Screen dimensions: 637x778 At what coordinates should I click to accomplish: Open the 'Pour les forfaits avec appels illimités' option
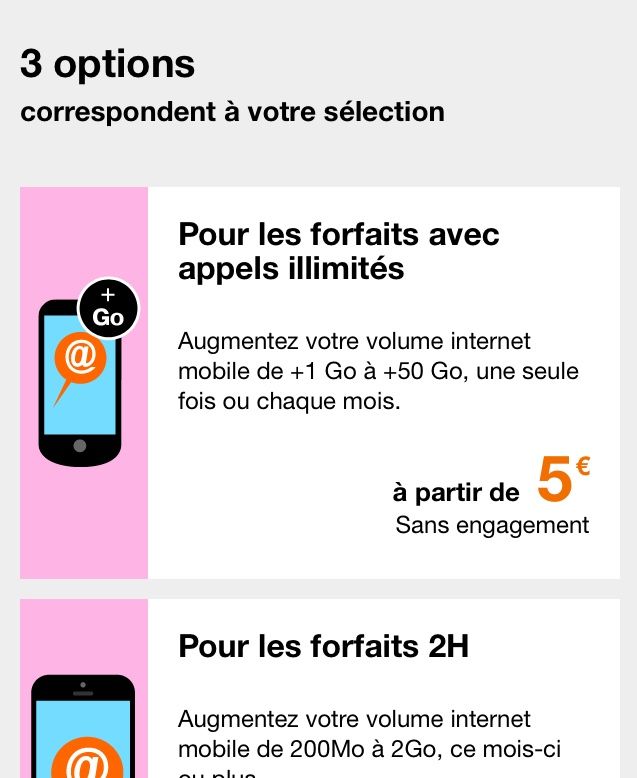pyautogui.click(x=338, y=252)
